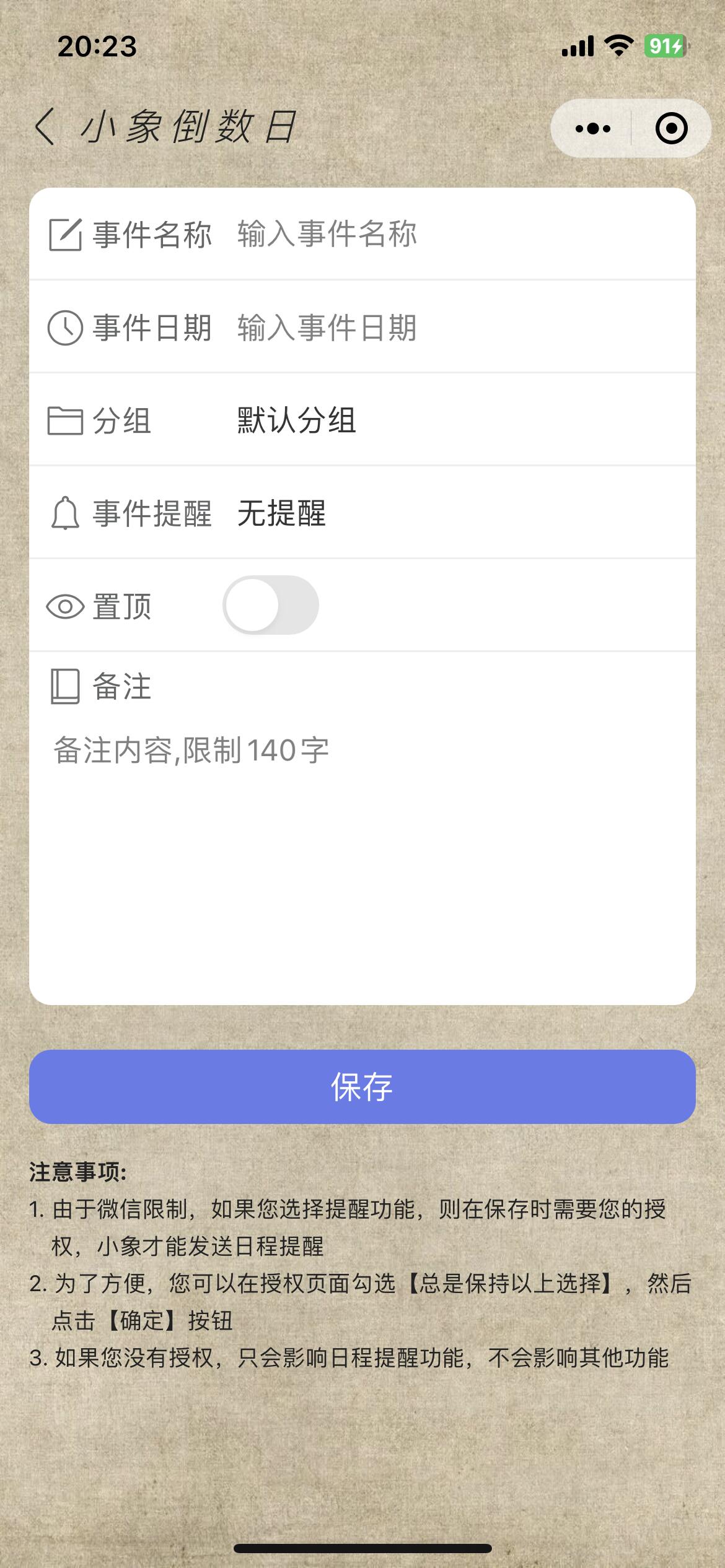725x1568 pixels.
Task: Save the event with the 保存 button
Action: [x=362, y=1087]
